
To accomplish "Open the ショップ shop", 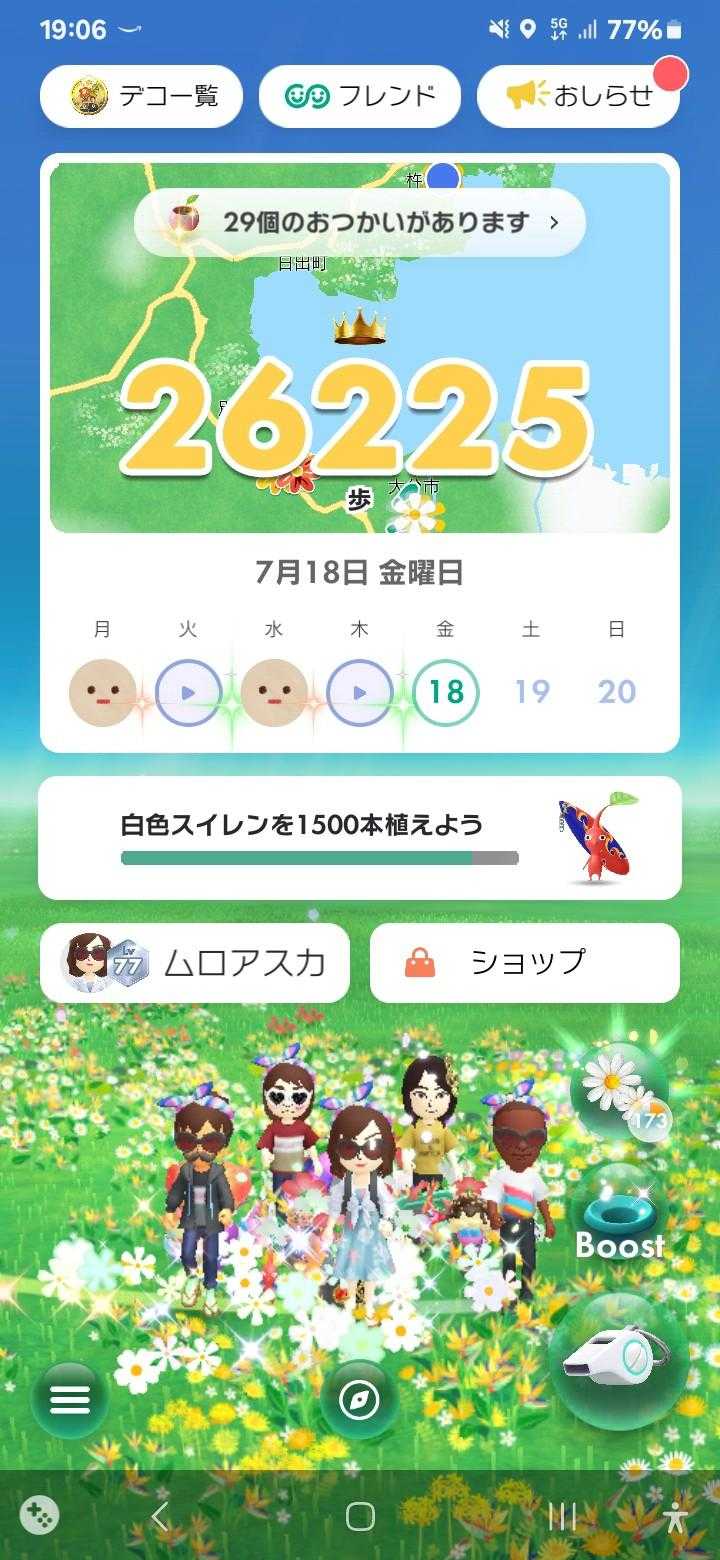I will point(524,962).
